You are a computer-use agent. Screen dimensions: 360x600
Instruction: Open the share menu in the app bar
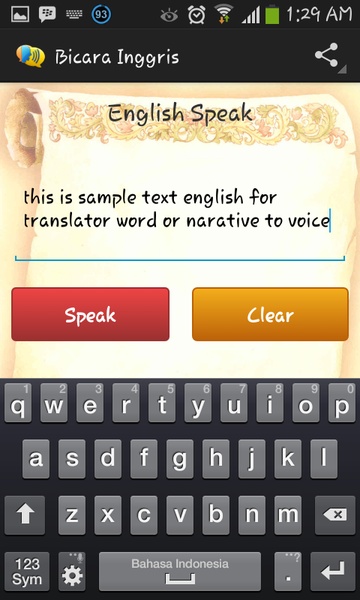[327, 56]
